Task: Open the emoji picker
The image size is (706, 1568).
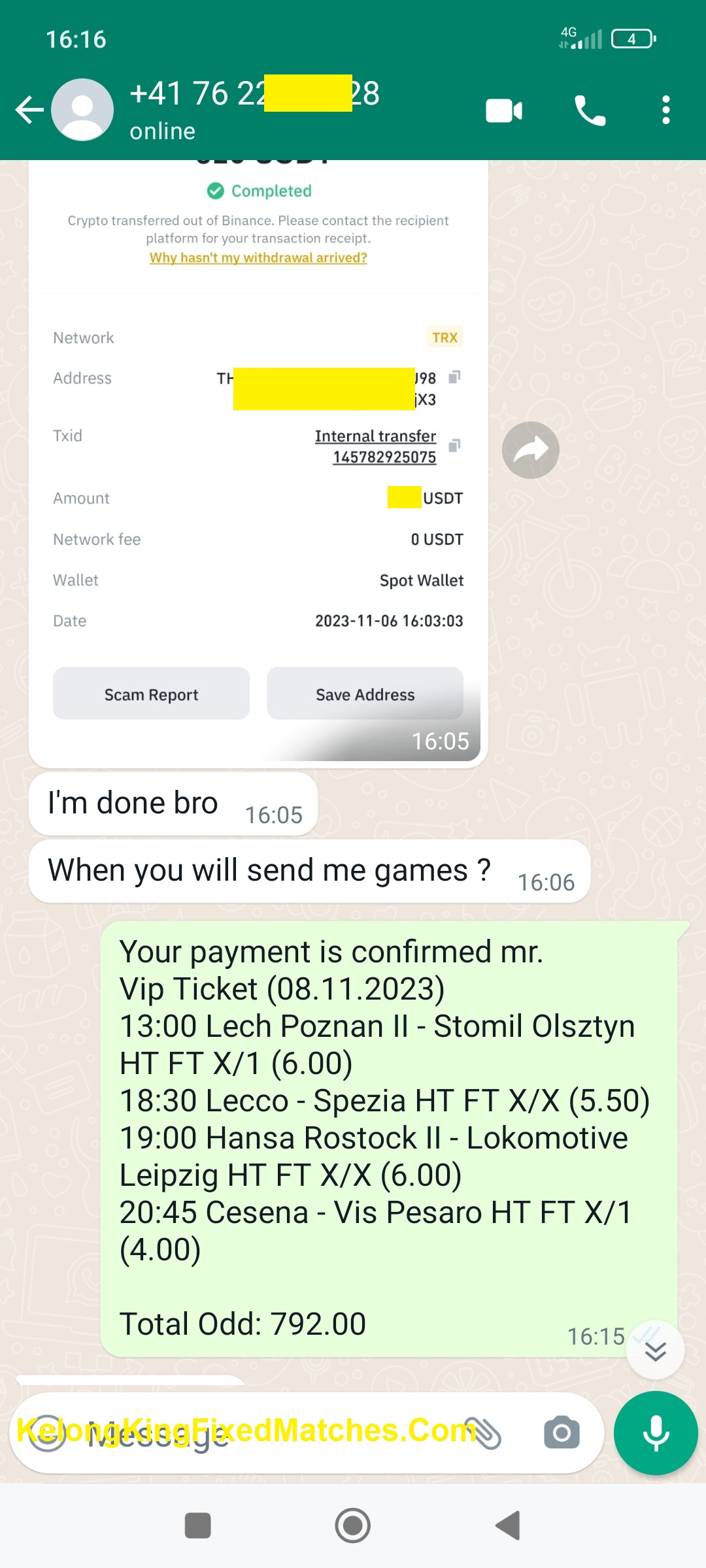Action: coord(47,1434)
